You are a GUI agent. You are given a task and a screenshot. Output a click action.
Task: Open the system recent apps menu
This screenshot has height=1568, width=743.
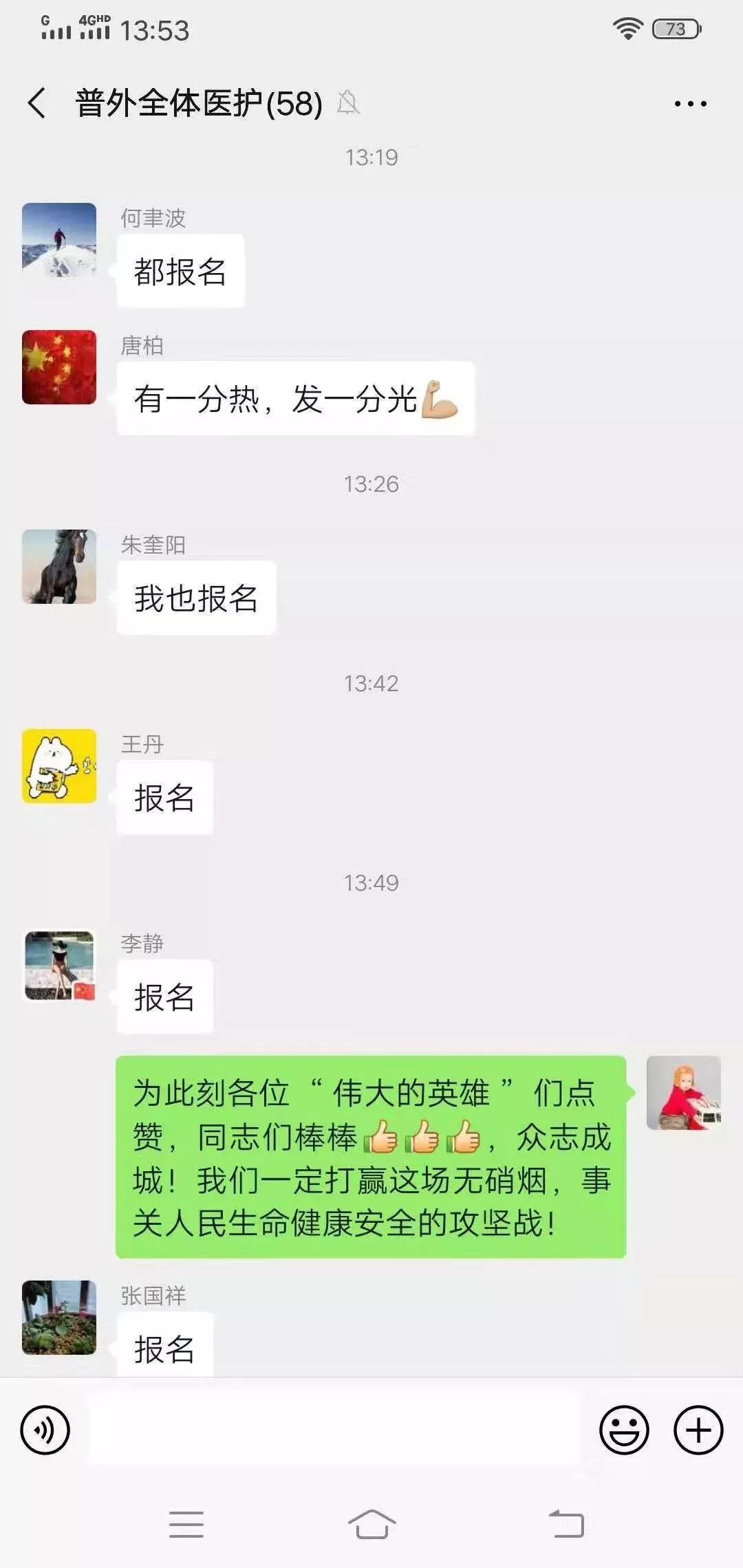coord(186,1524)
